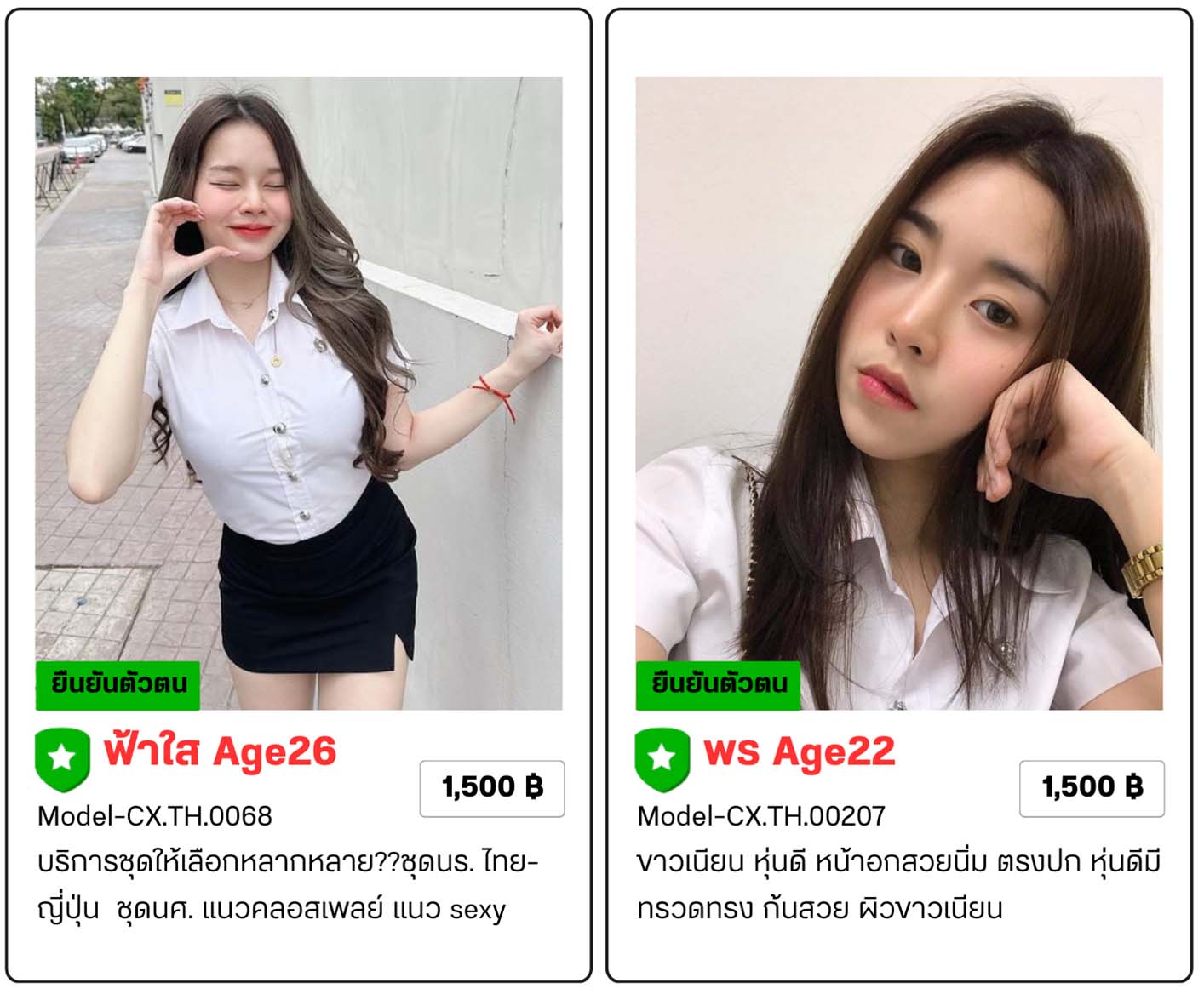Open the ฟ้าใส Age26 profile card

pos(220,752)
